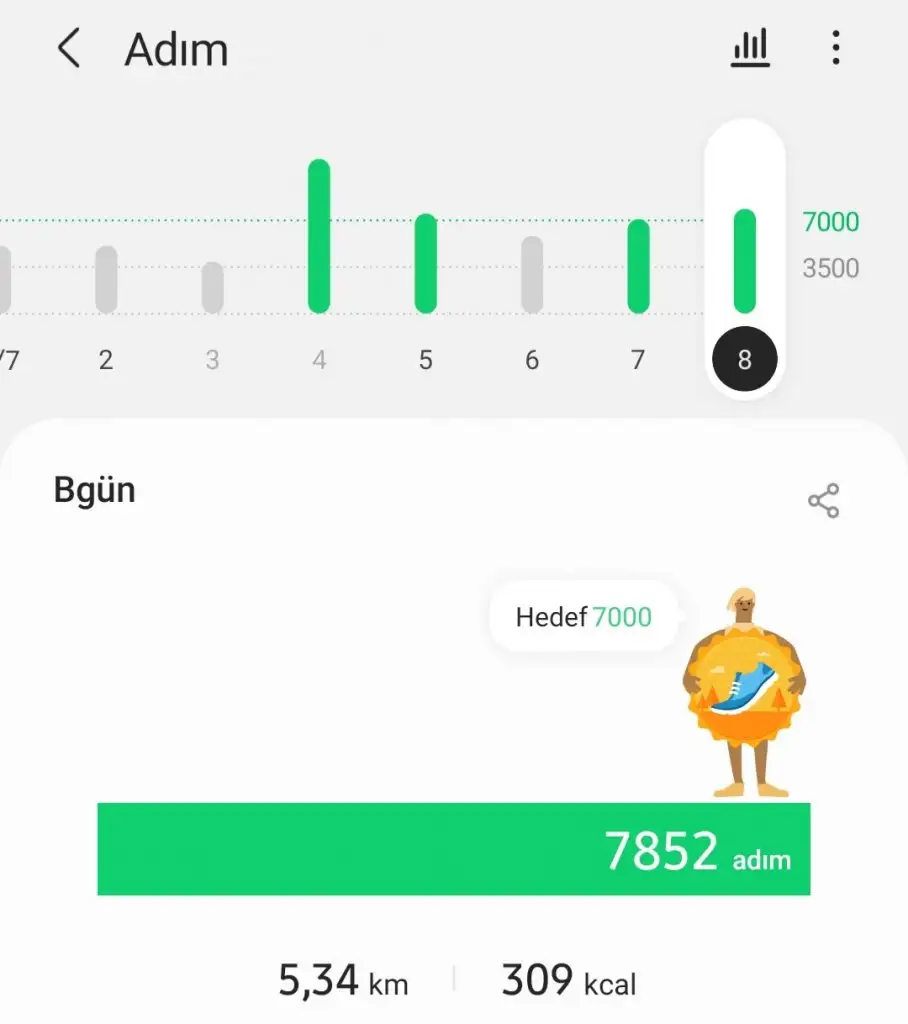Tap the Hedef 7000 goal bubble
908x1024 pixels.
pyautogui.click(x=583, y=617)
